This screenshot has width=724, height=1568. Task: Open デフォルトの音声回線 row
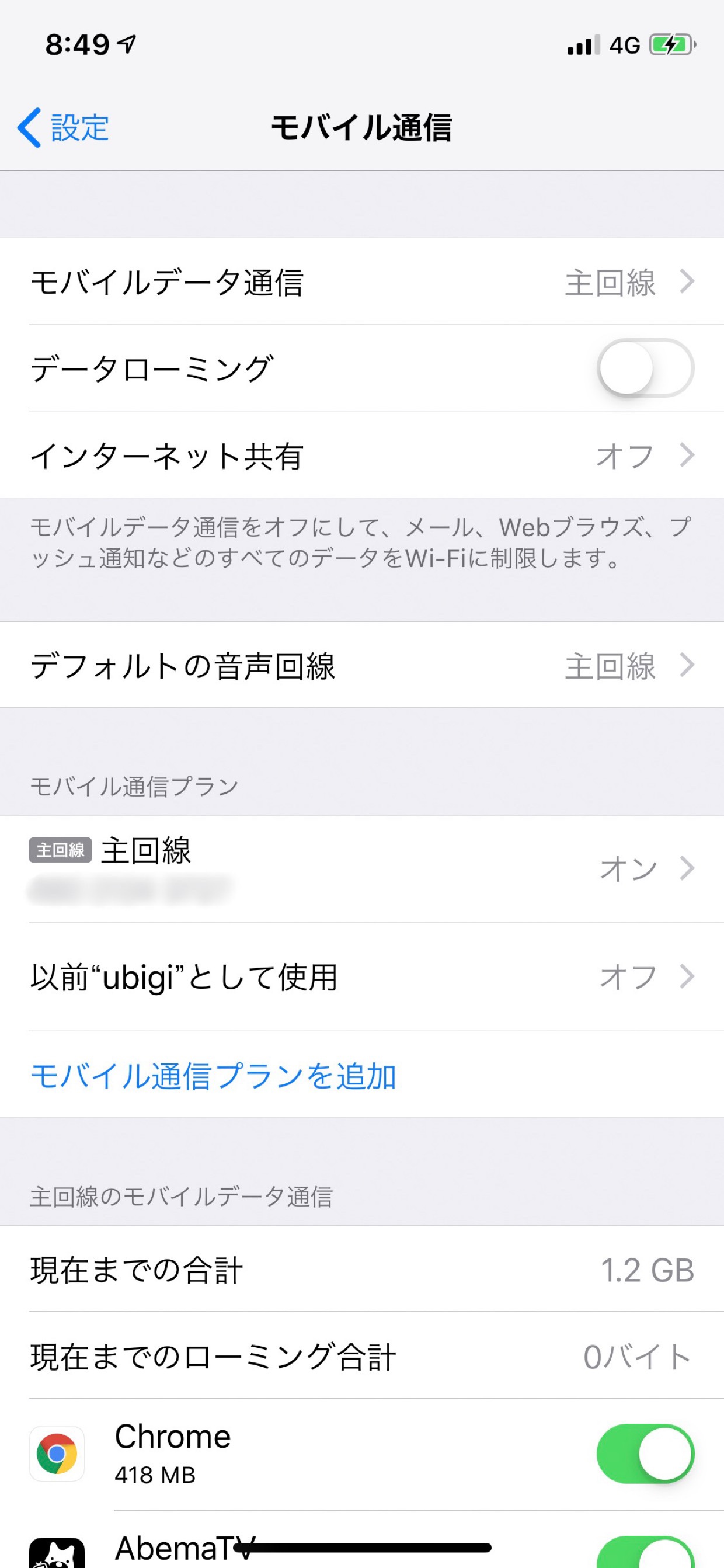coord(361,665)
